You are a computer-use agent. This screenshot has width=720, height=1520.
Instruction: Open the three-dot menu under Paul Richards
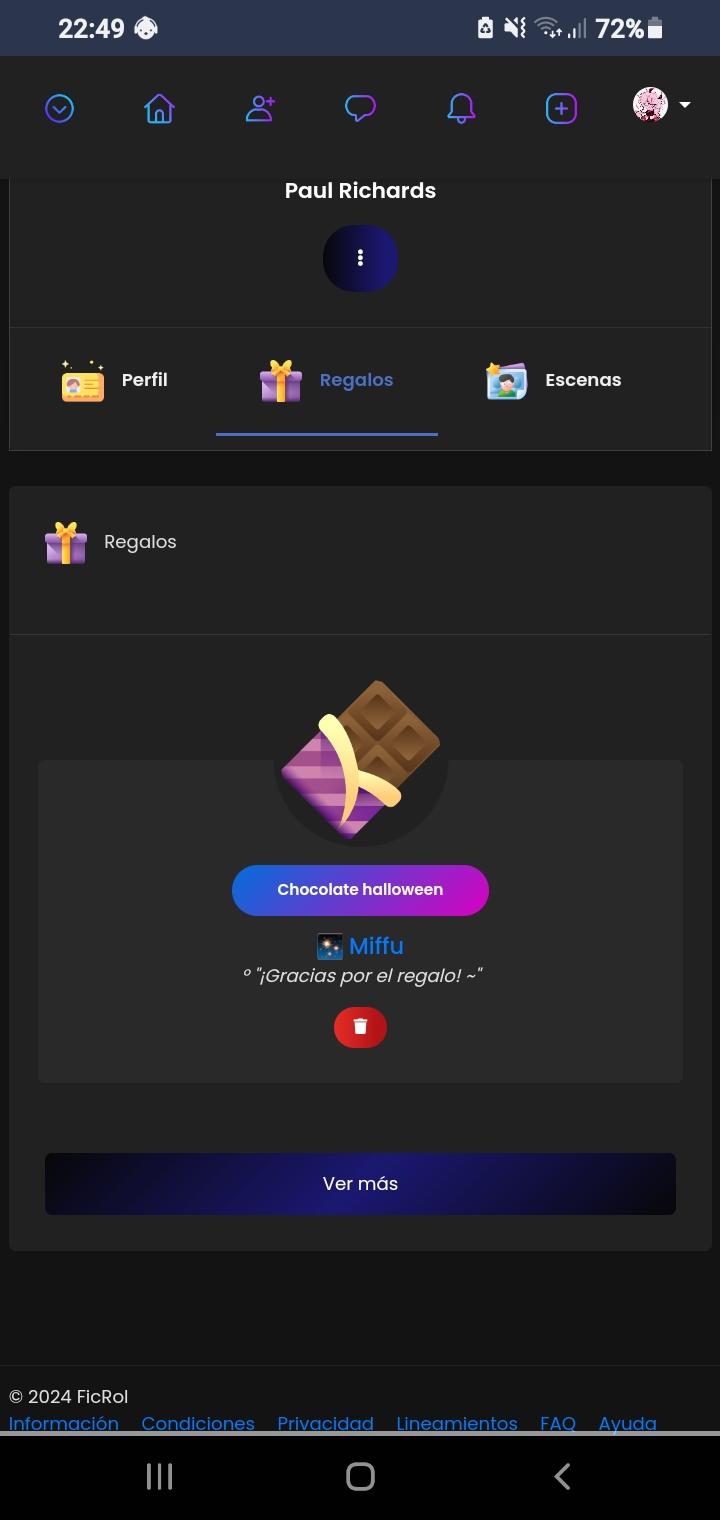coord(360,258)
